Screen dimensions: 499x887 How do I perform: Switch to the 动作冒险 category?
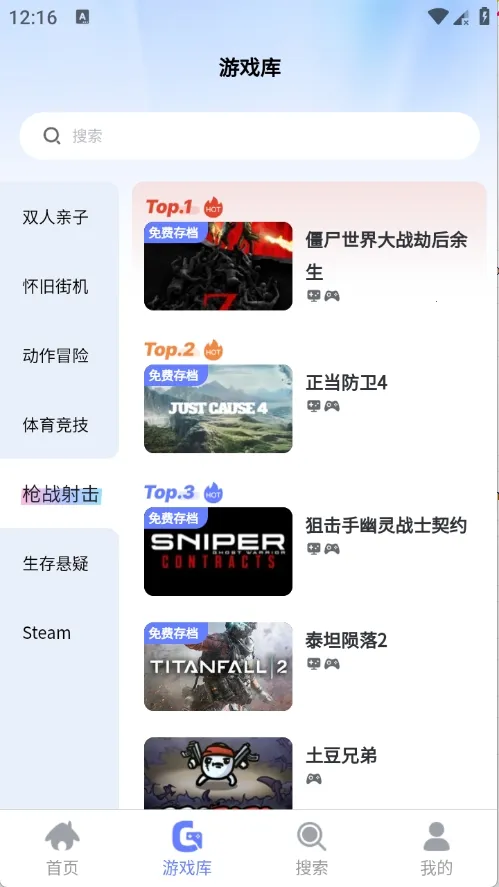coord(55,356)
